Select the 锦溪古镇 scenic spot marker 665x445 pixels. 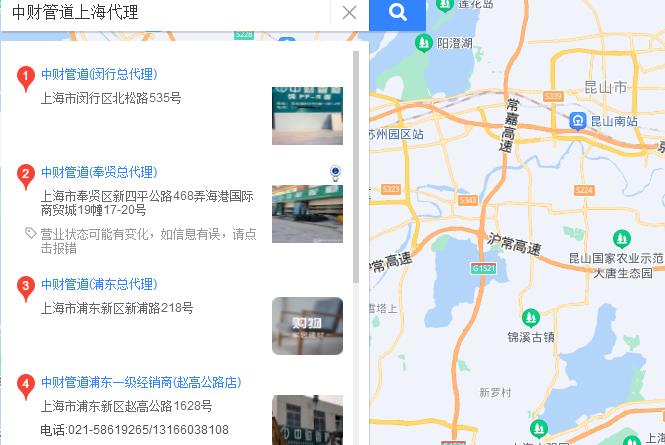(x=530, y=318)
